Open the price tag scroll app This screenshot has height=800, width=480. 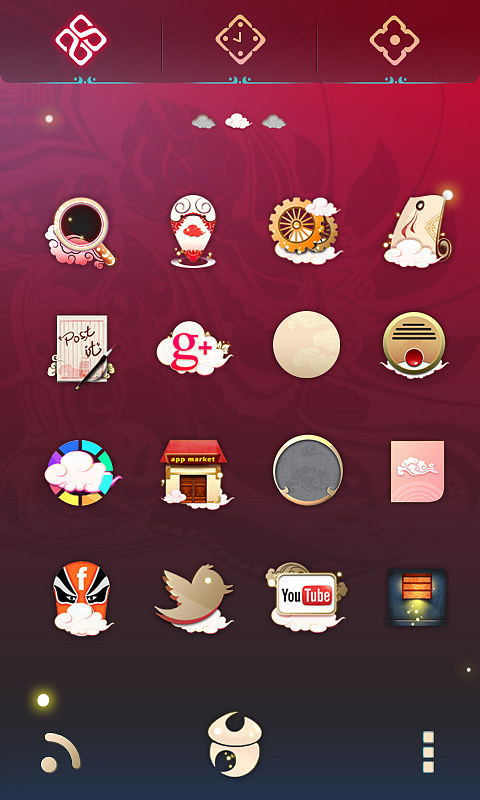[418, 230]
